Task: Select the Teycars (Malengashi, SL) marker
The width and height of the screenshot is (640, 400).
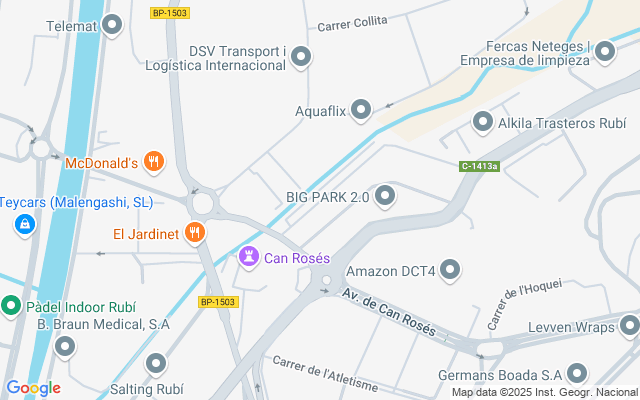Action: [22, 226]
